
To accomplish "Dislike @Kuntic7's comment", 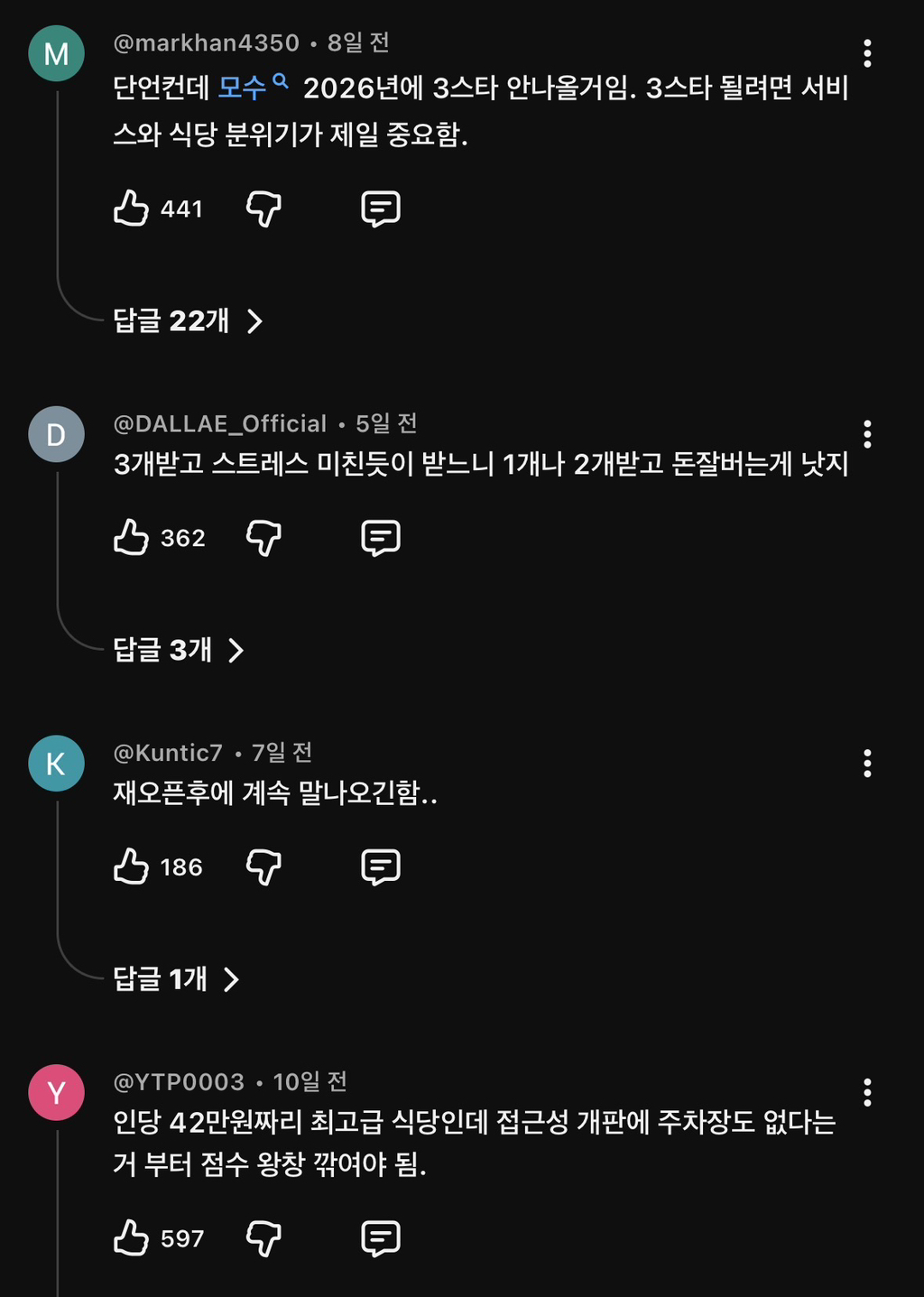I will click(263, 866).
